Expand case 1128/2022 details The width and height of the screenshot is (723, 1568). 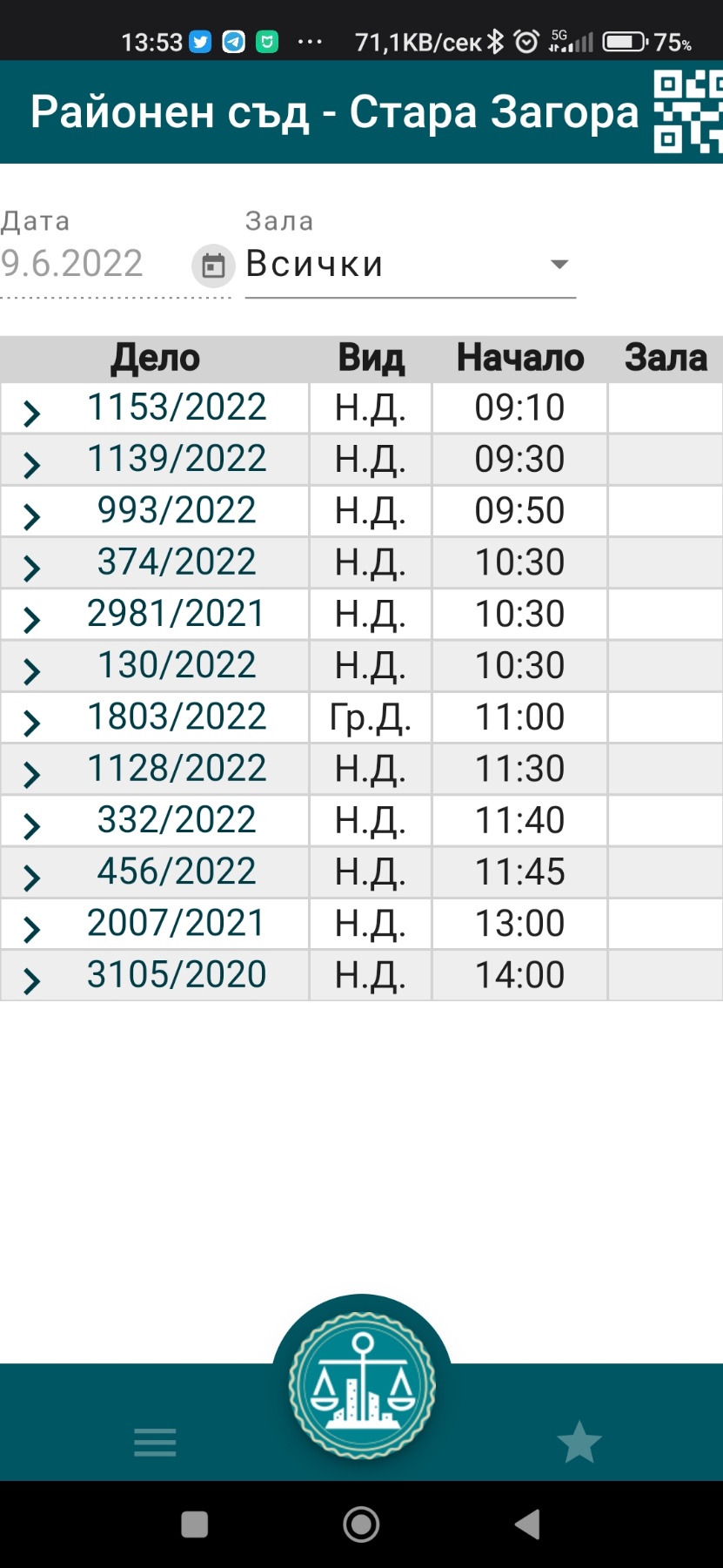[32, 773]
